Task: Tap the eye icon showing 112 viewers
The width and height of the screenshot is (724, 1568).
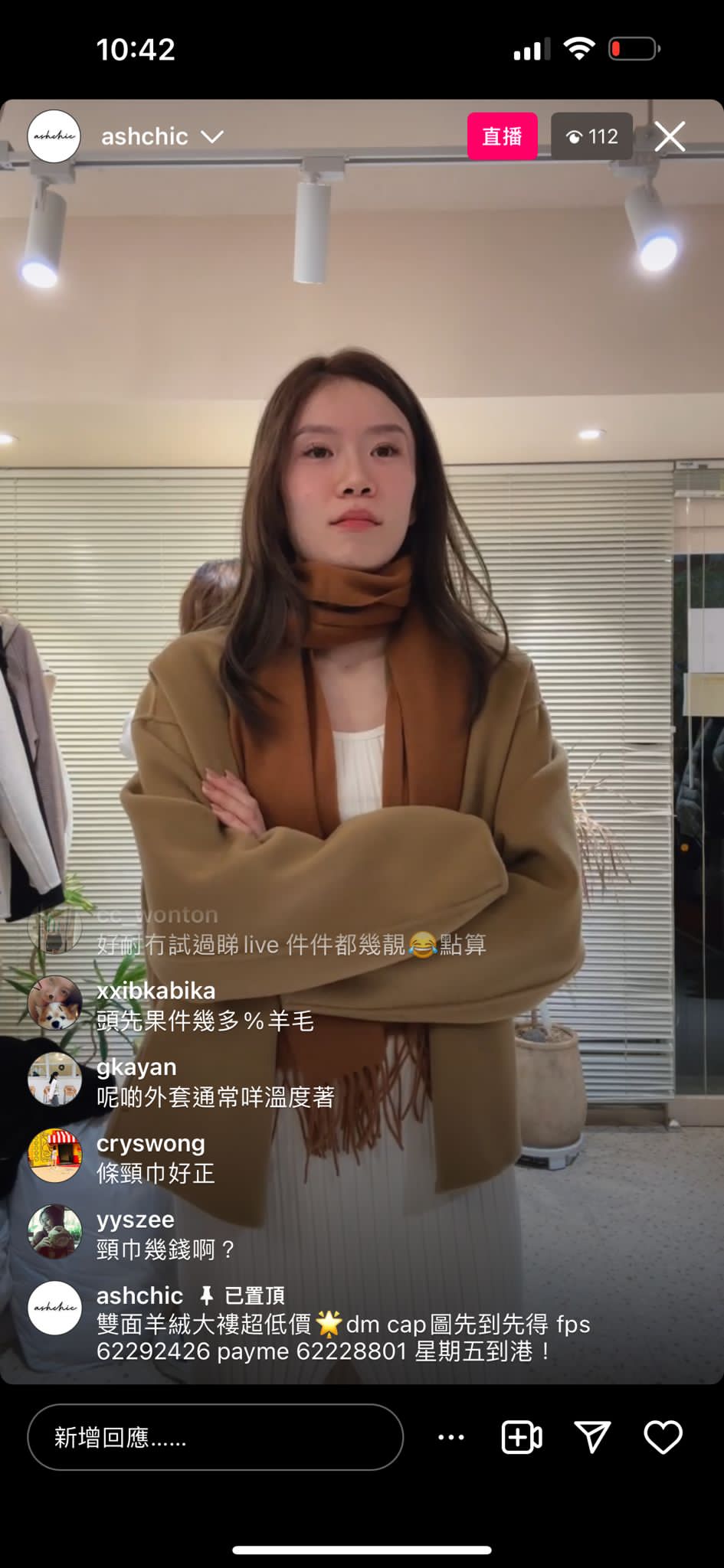Action: click(x=591, y=136)
